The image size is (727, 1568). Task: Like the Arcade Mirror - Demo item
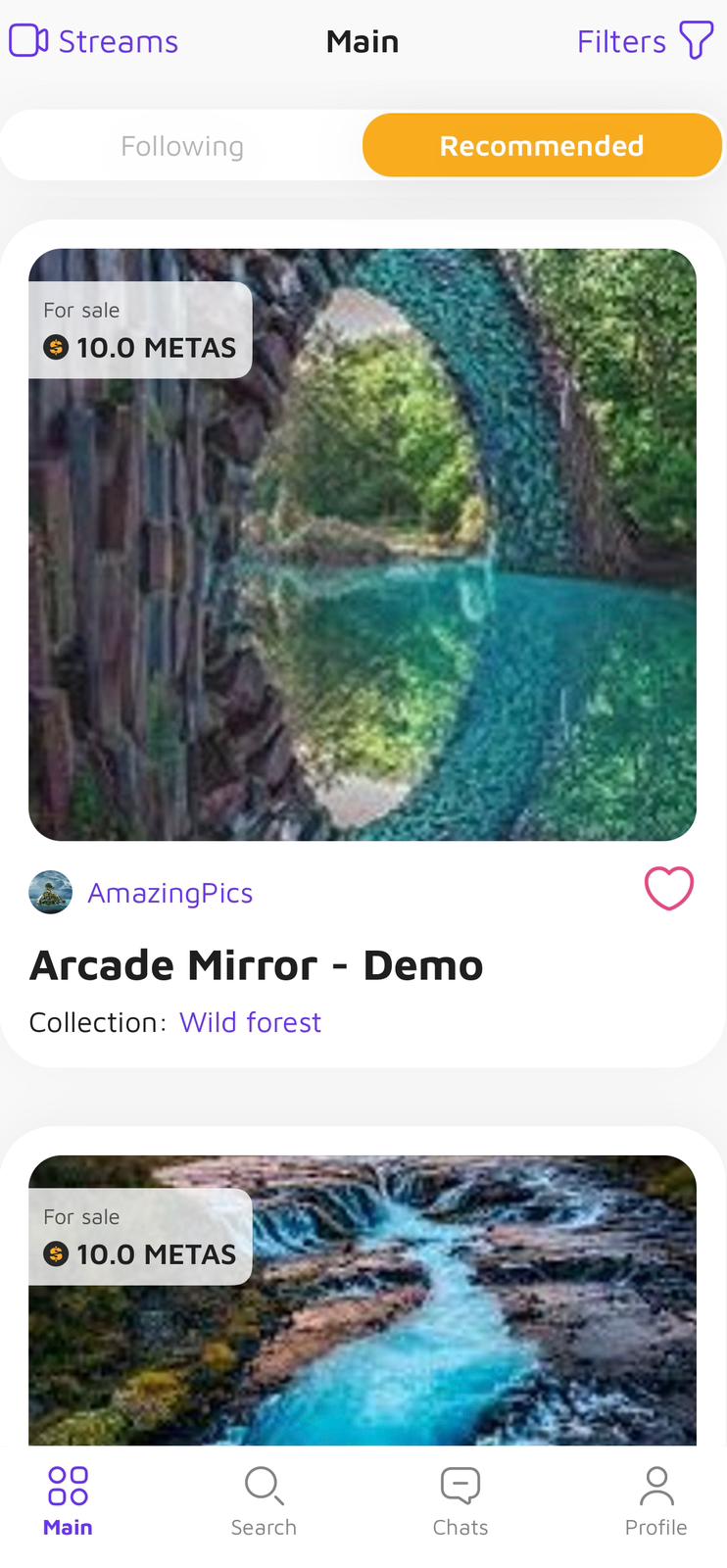[x=669, y=889]
